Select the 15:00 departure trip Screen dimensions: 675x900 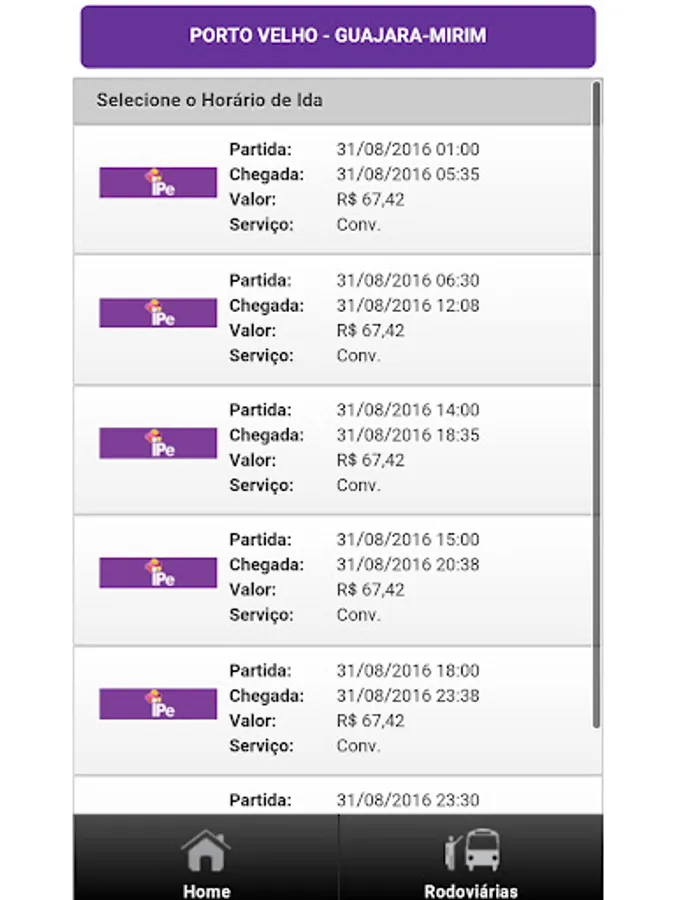tap(337, 578)
